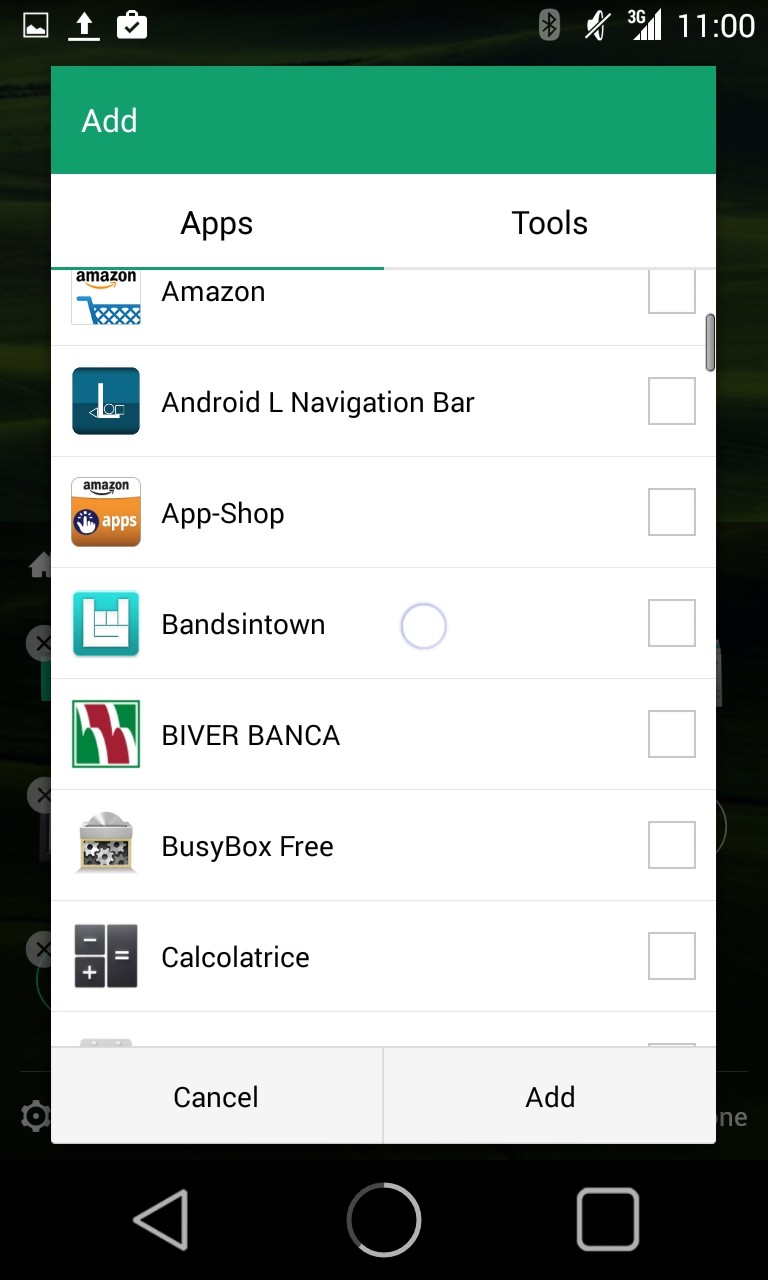Tap the Cancel button

(216, 1097)
